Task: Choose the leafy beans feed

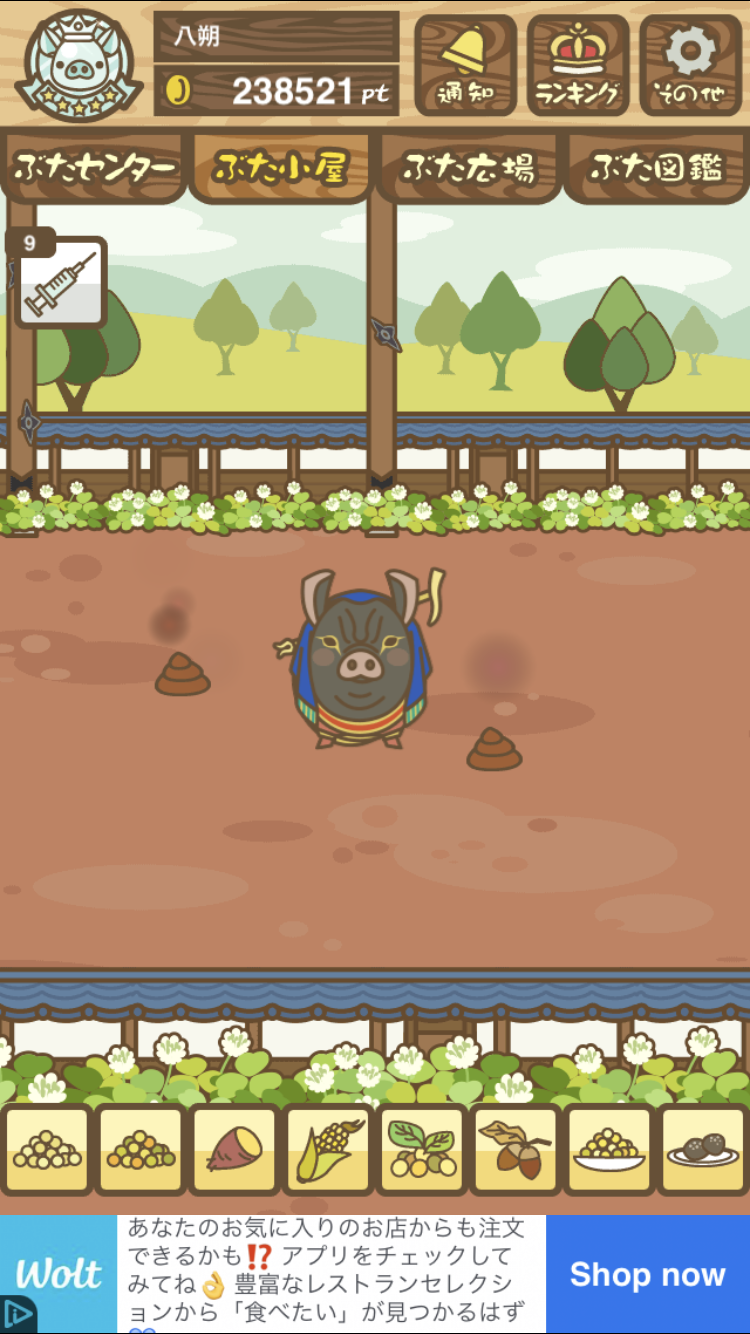Action: point(421,1150)
